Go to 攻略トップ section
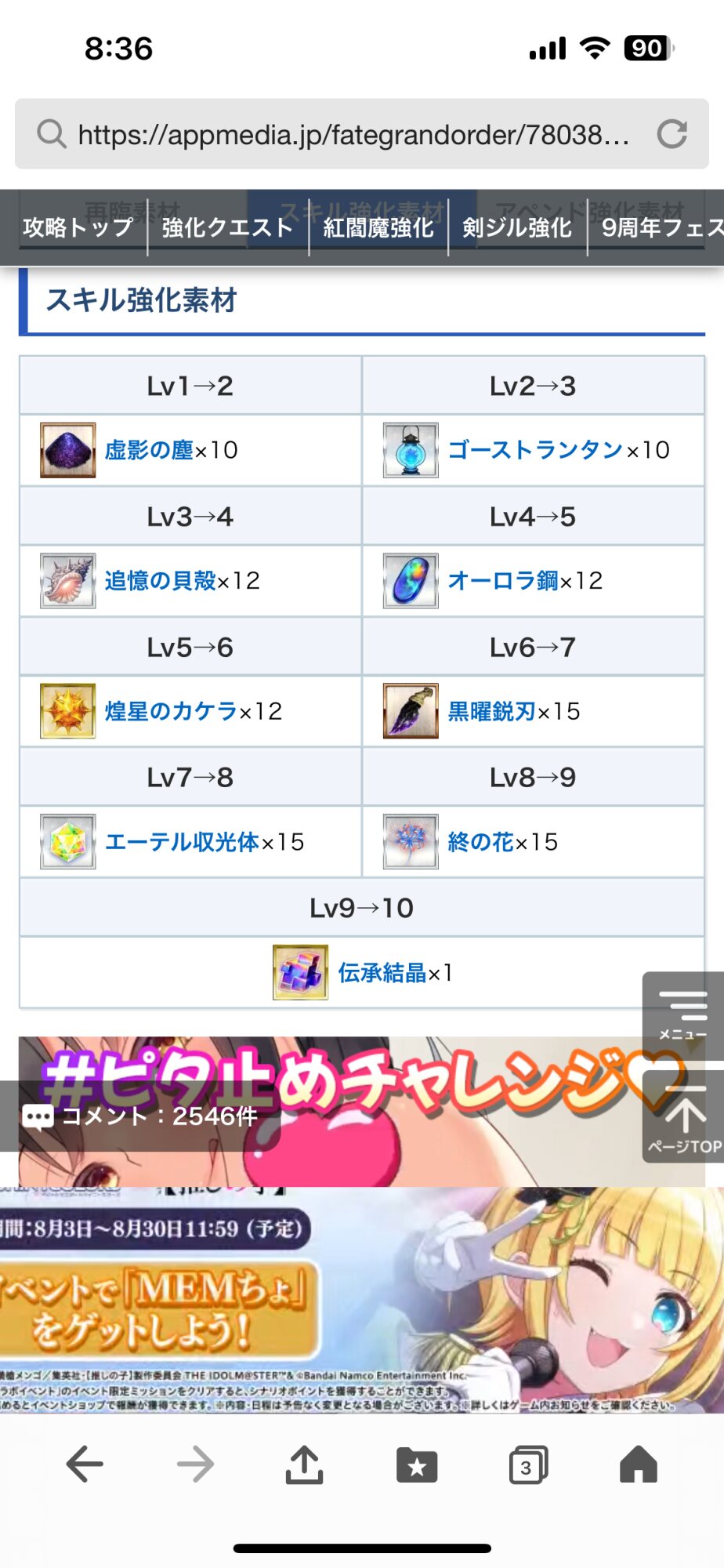Image resolution: width=724 pixels, height=1568 pixels. [x=78, y=227]
